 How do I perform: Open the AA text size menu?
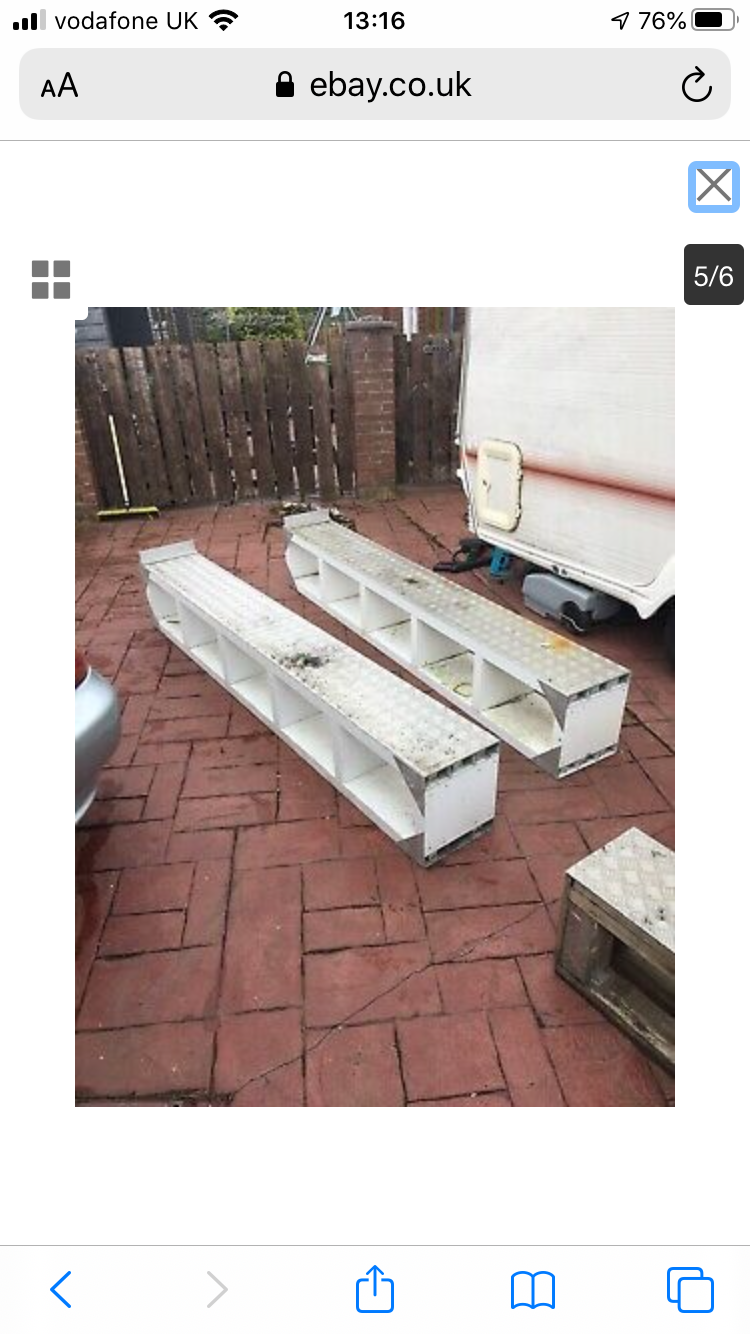coord(60,86)
